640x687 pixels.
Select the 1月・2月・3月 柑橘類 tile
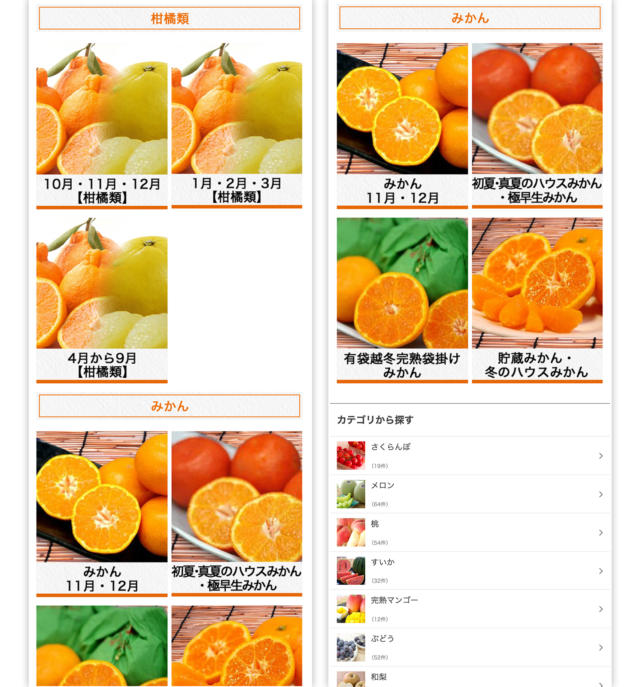[236, 125]
